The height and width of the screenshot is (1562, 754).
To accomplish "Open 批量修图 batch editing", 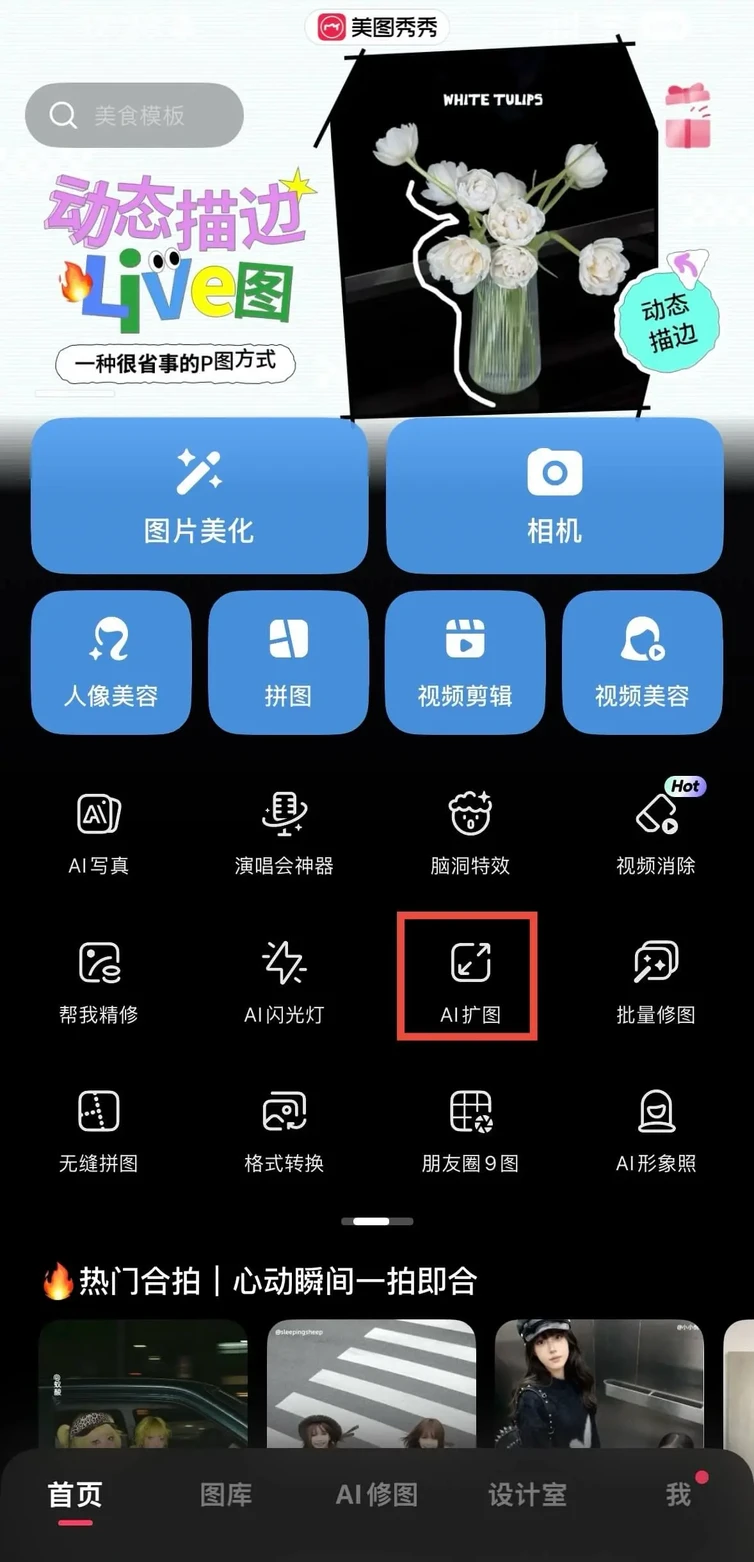I will click(x=656, y=980).
